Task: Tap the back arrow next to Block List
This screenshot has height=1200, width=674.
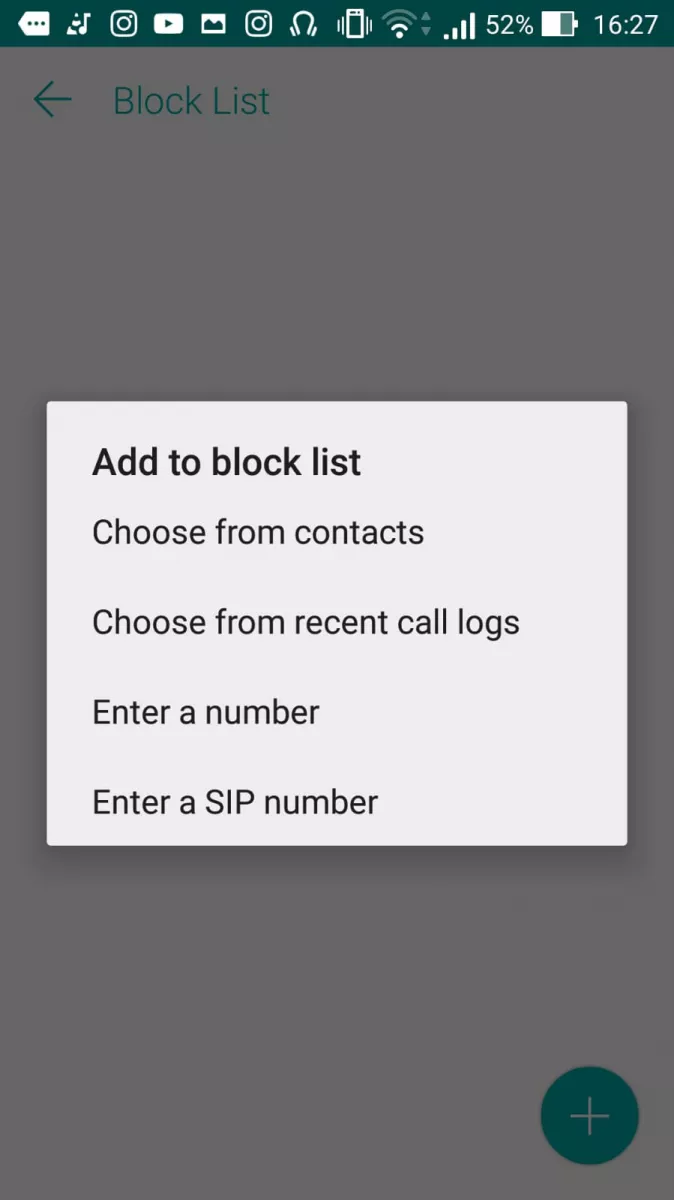Action: pyautogui.click(x=52, y=100)
